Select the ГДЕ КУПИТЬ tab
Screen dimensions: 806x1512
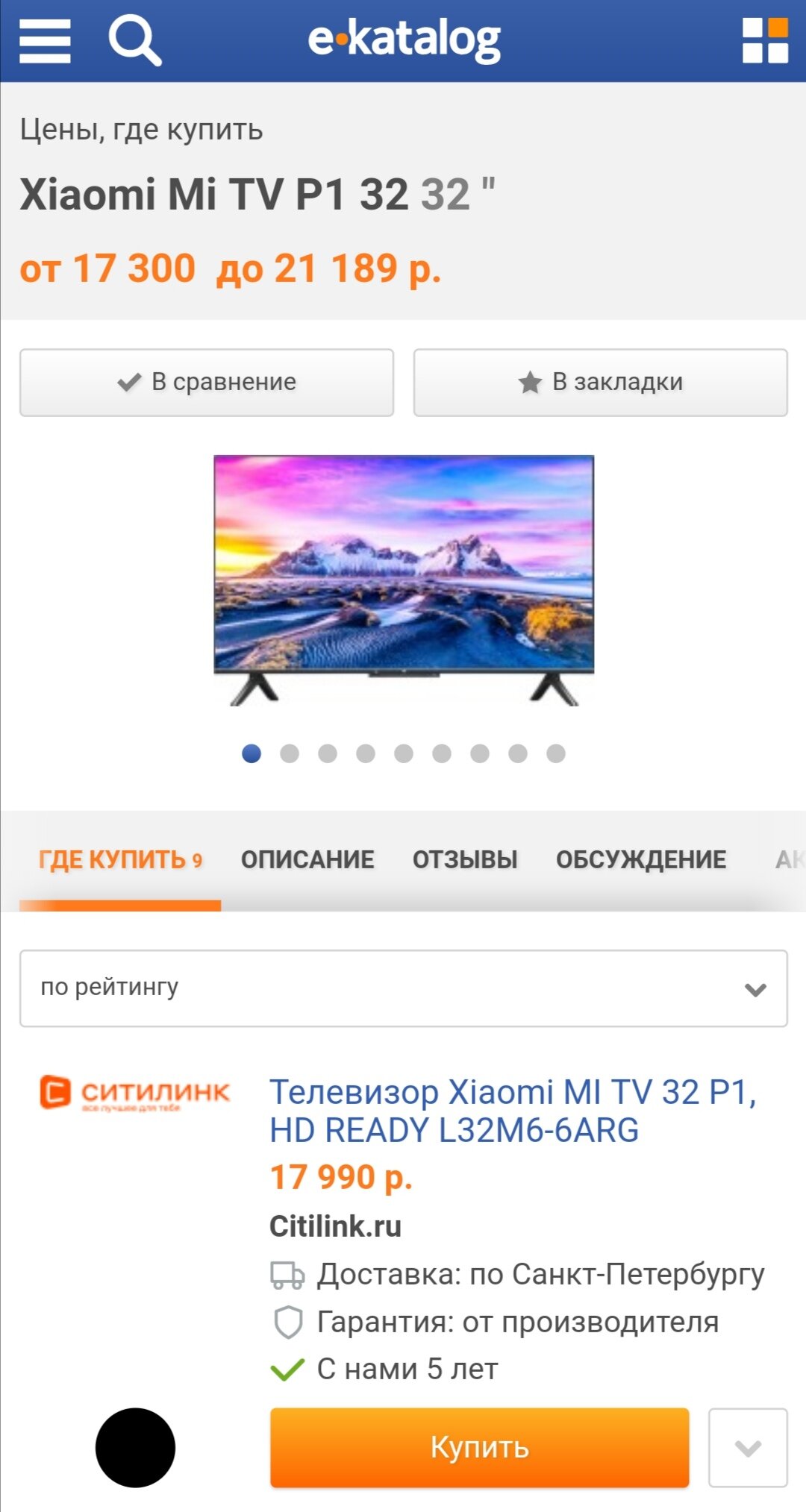120,859
